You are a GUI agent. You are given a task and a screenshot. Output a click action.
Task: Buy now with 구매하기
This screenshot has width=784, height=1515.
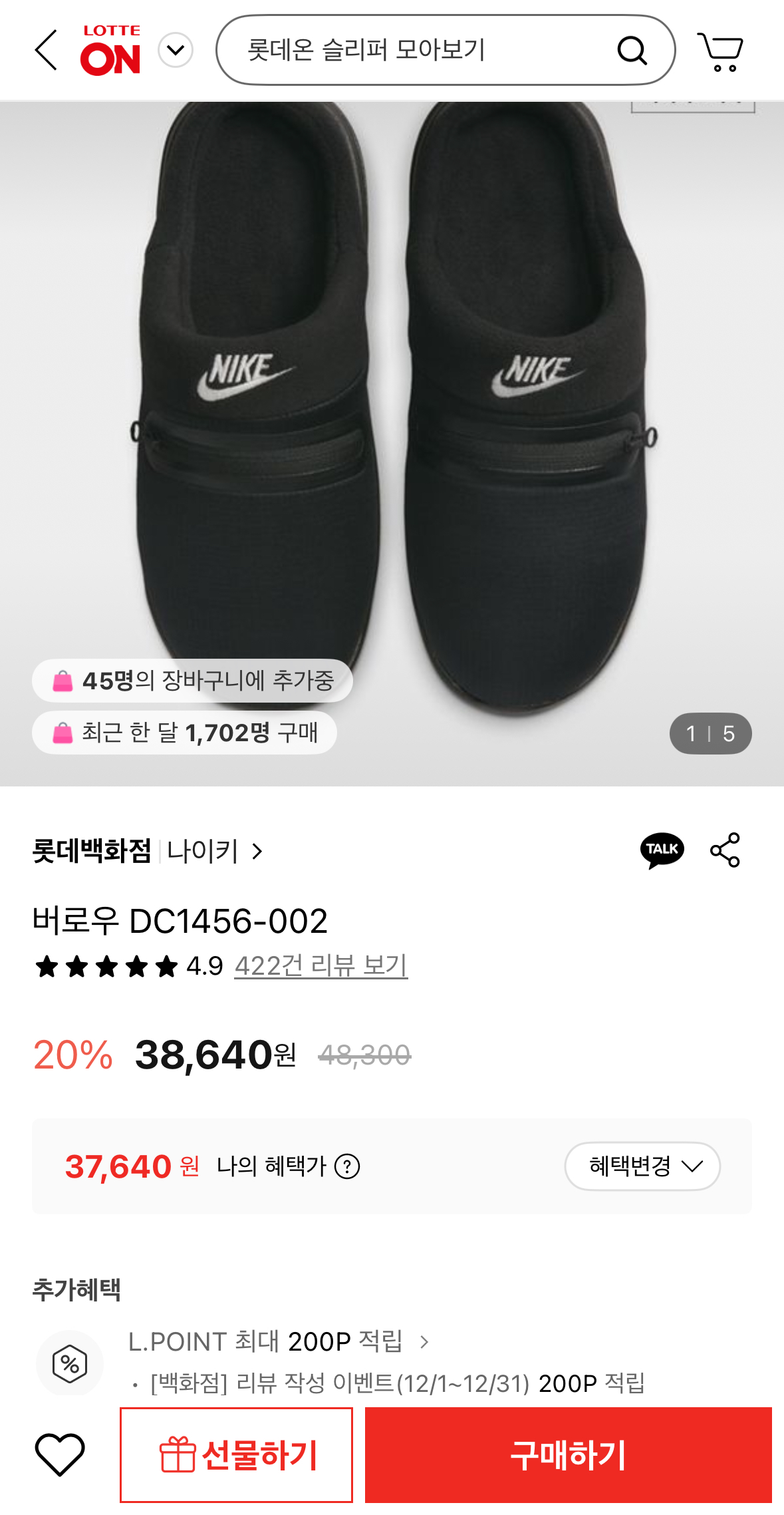pyautogui.click(x=568, y=1455)
